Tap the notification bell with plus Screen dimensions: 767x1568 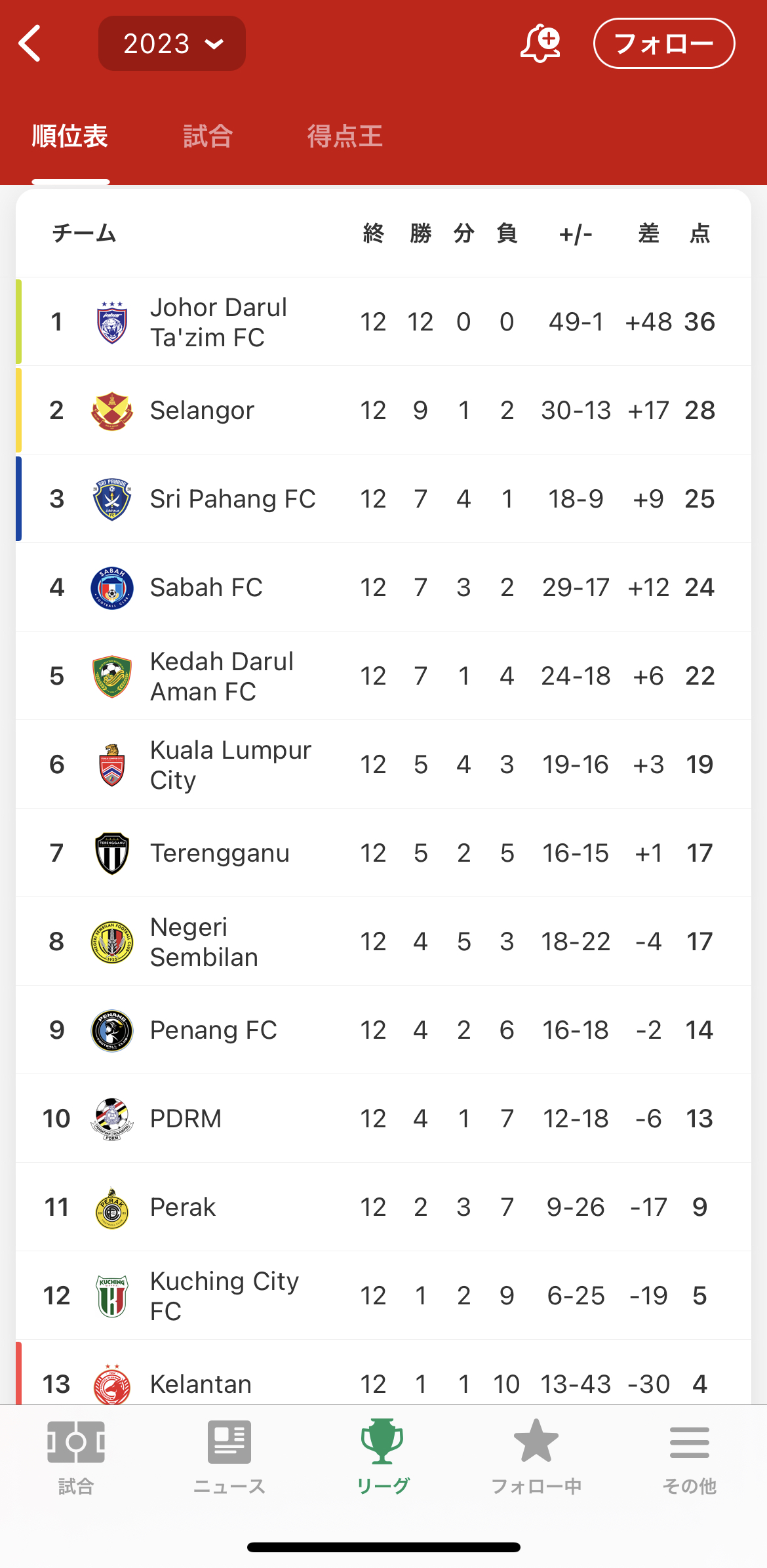(540, 43)
